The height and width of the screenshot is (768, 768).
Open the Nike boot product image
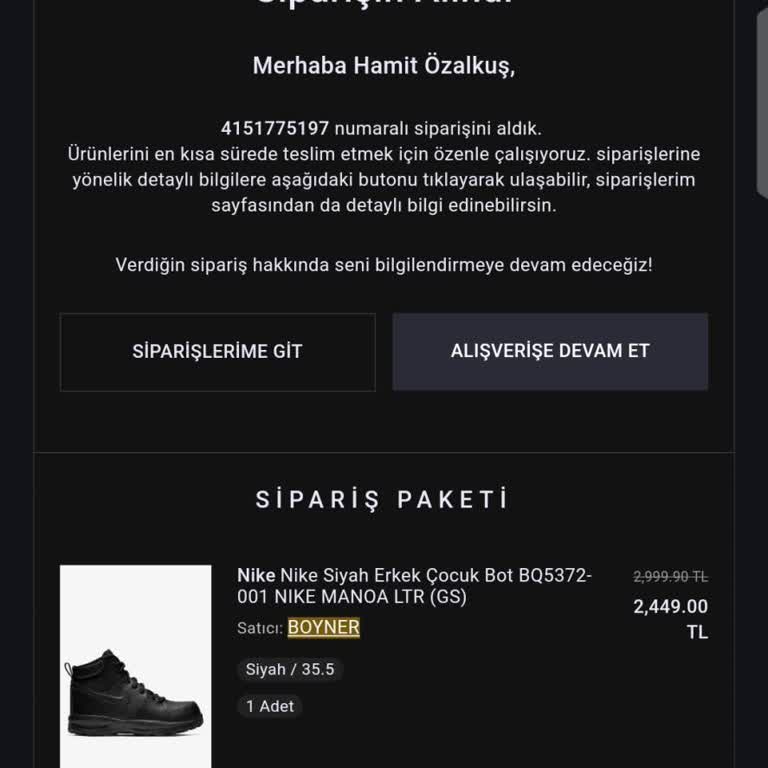136,666
